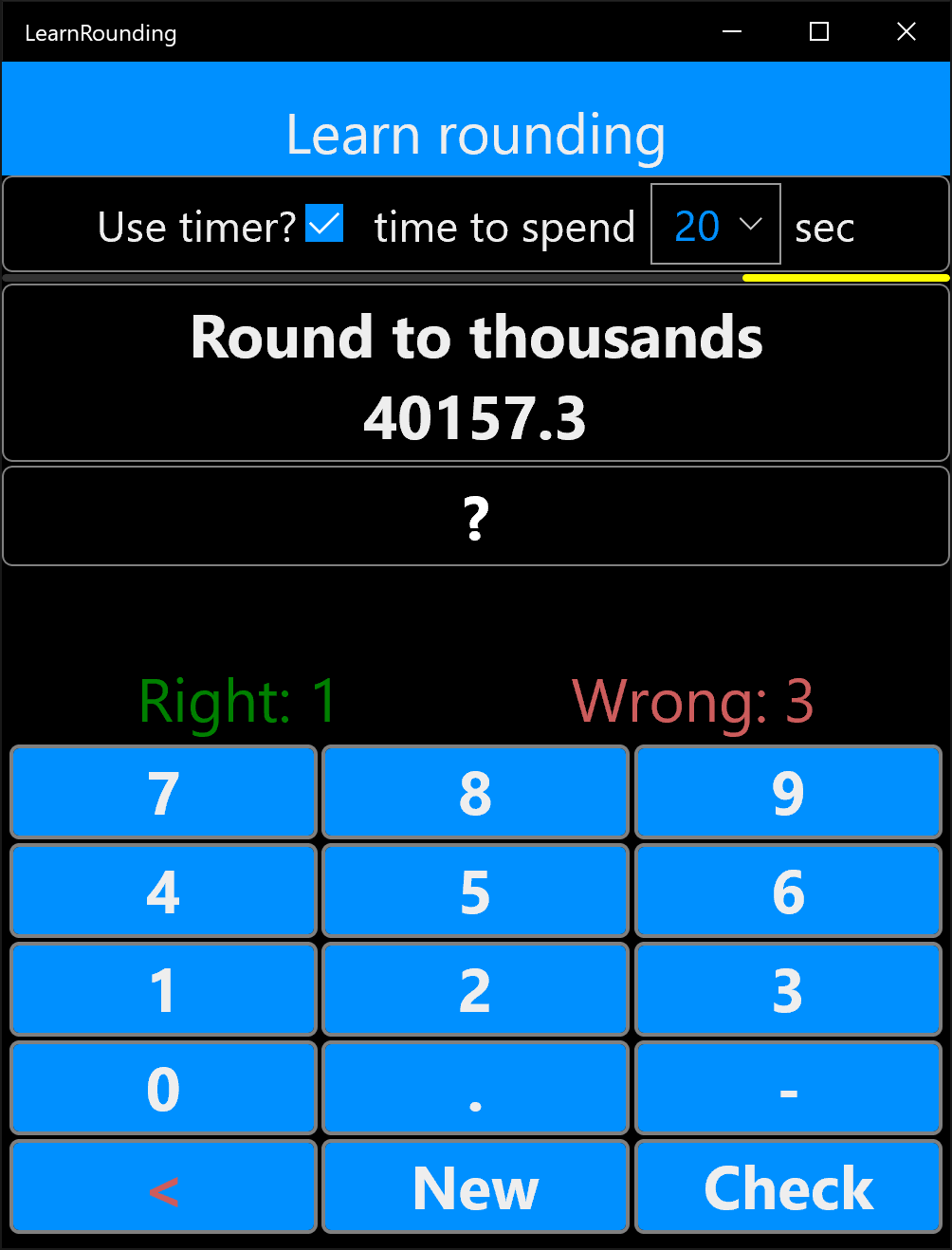
Task: Uncheck the Use timer checkbox
Action: tap(324, 225)
